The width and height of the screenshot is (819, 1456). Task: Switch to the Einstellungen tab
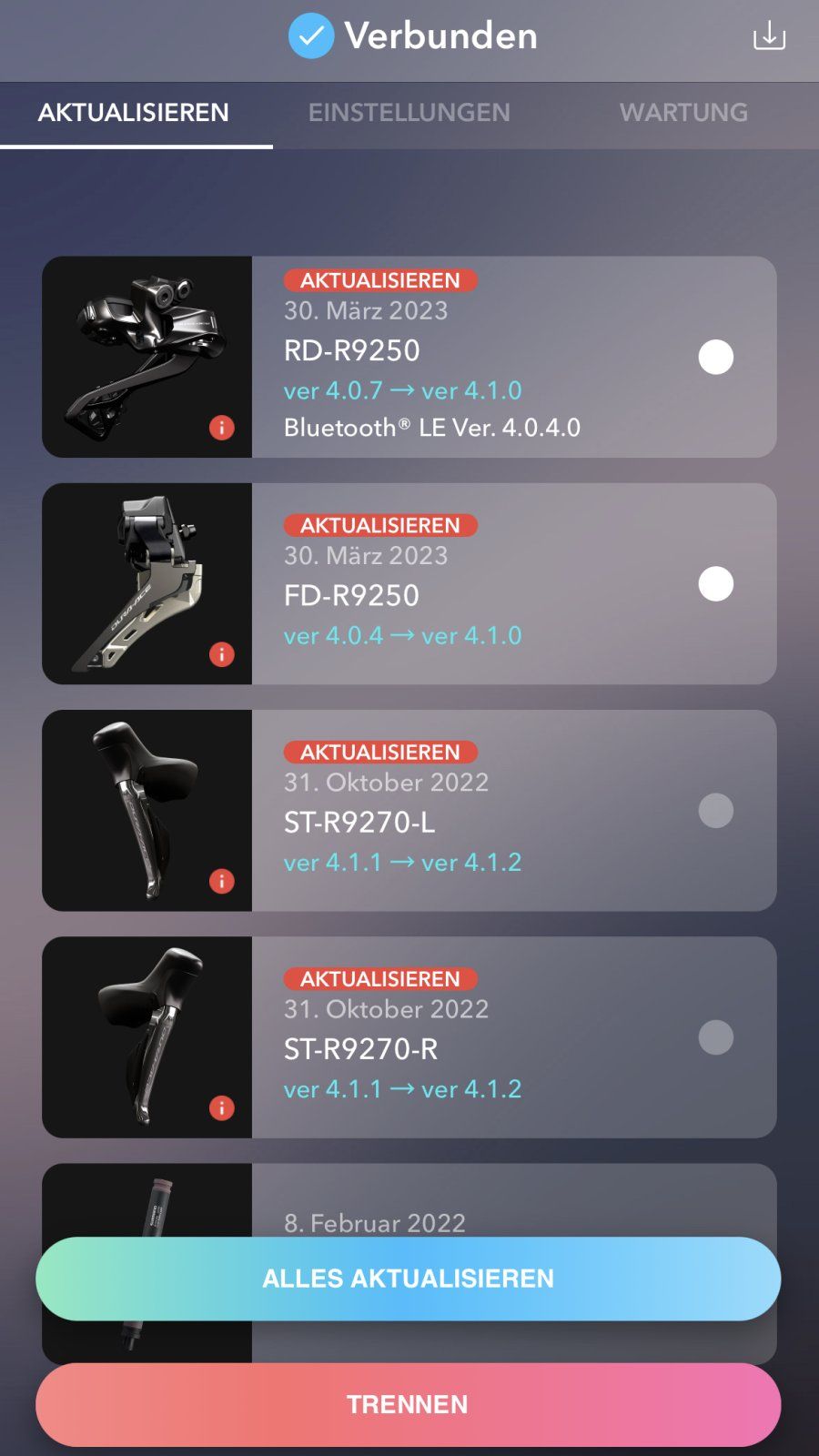coord(409,113)
